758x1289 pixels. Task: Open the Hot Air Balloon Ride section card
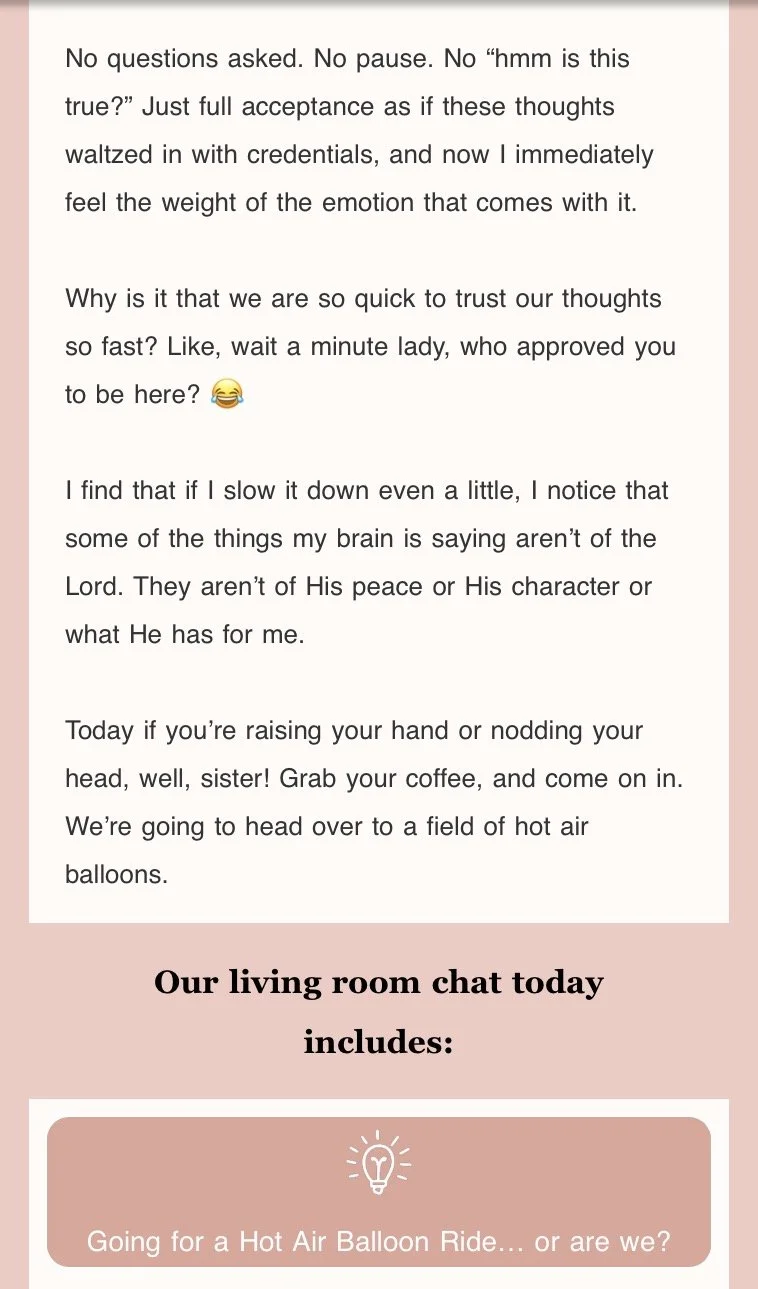[x=378, y=1192]
